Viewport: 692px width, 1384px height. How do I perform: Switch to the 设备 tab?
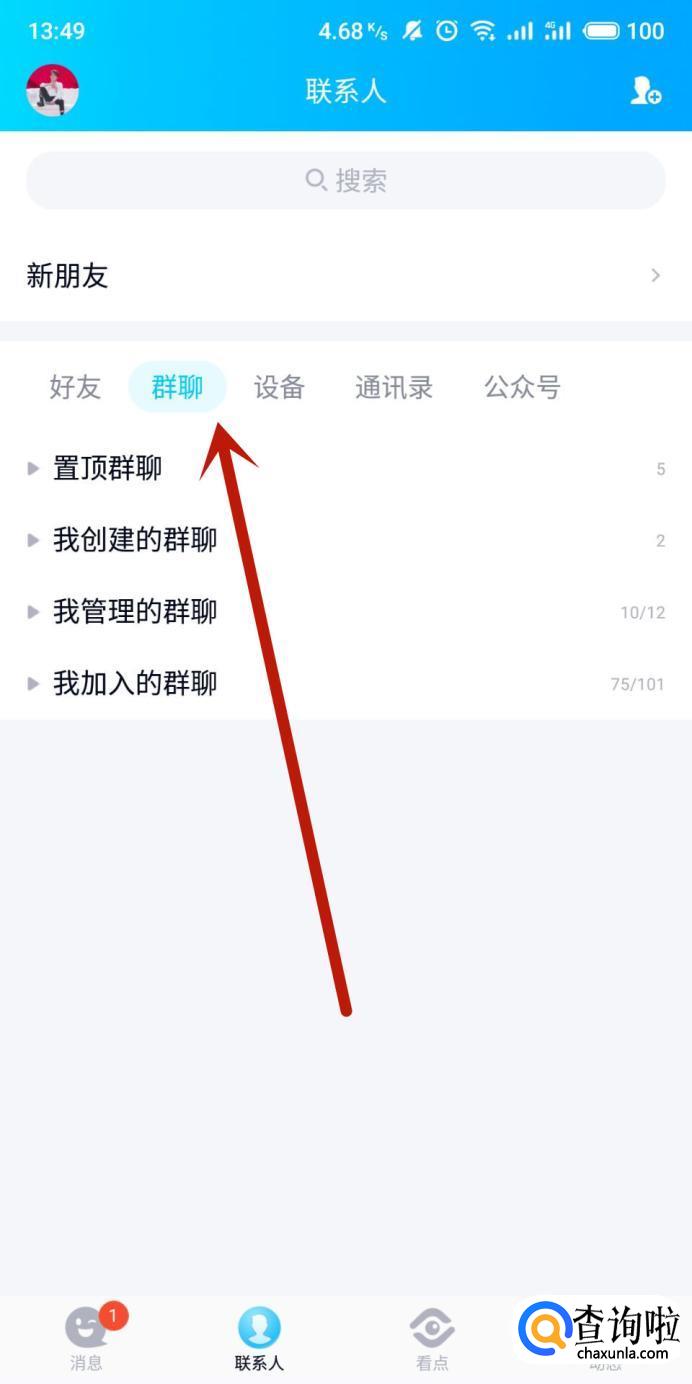pyautogui.click(x=279, y=387)
